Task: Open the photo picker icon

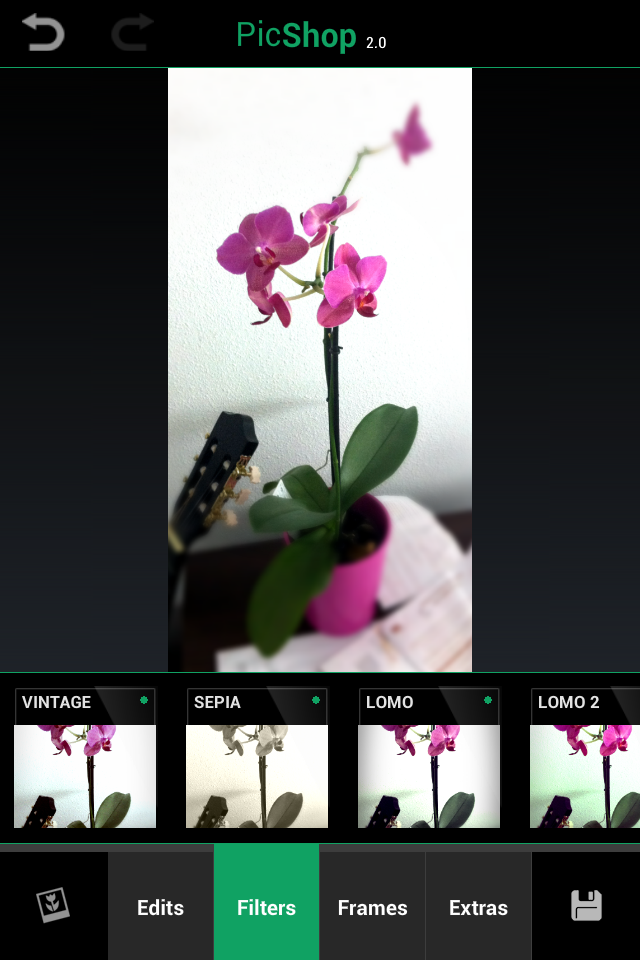Action: click(x=53, y=906)
